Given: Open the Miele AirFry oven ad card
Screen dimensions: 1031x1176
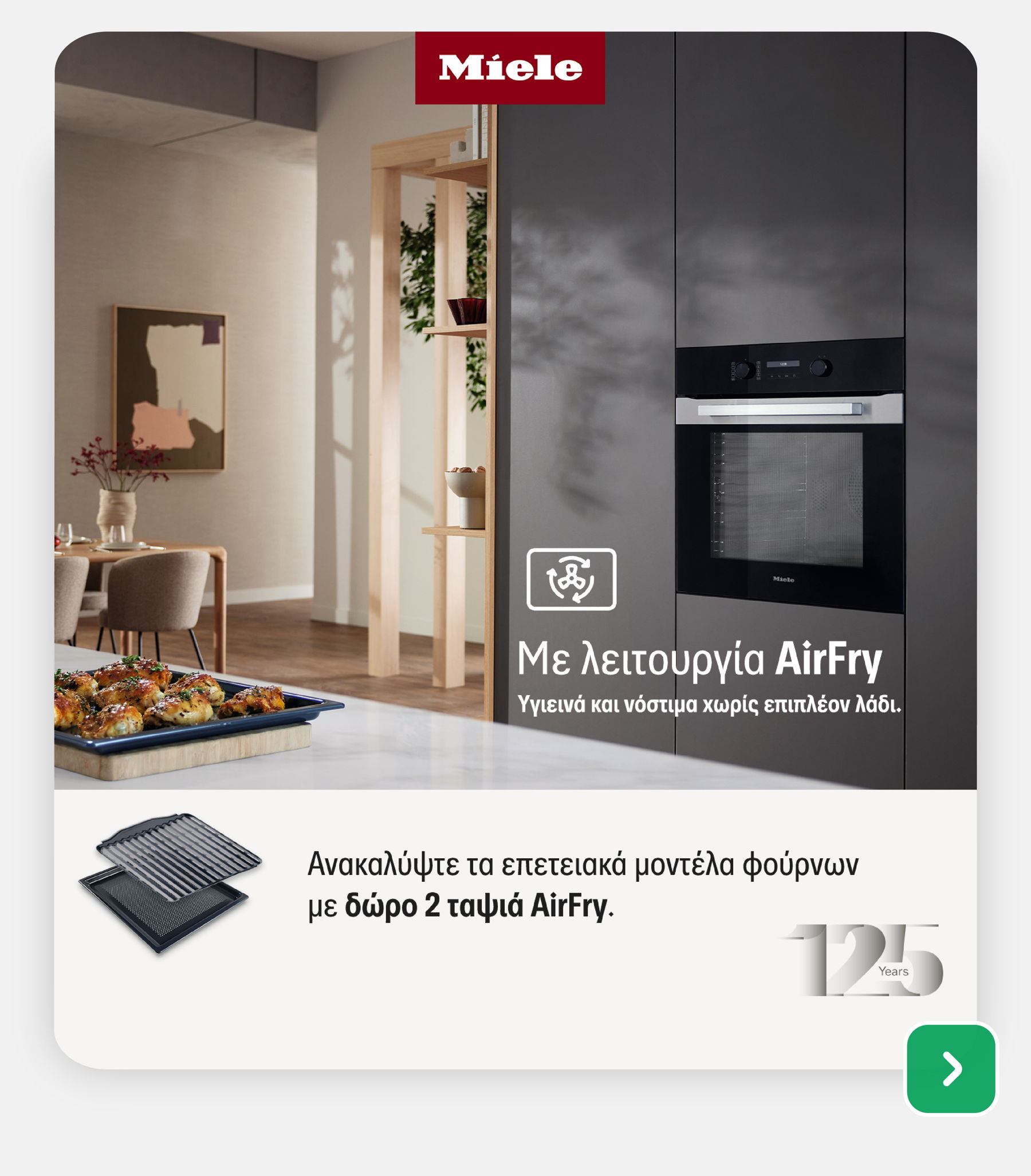Looking at the screenshot, I should click(x=515, y=518).
